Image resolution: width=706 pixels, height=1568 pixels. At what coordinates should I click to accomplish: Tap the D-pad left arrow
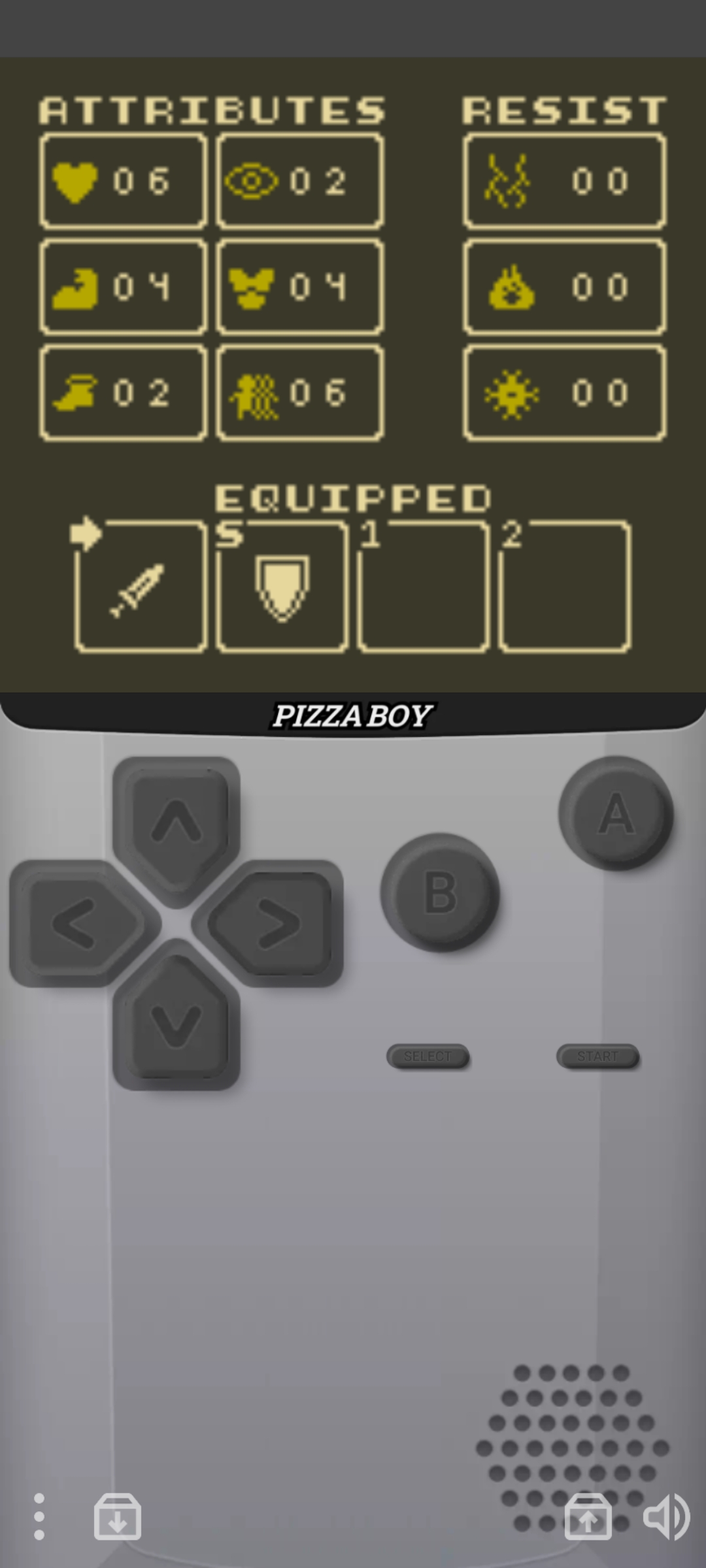[75, 924]
